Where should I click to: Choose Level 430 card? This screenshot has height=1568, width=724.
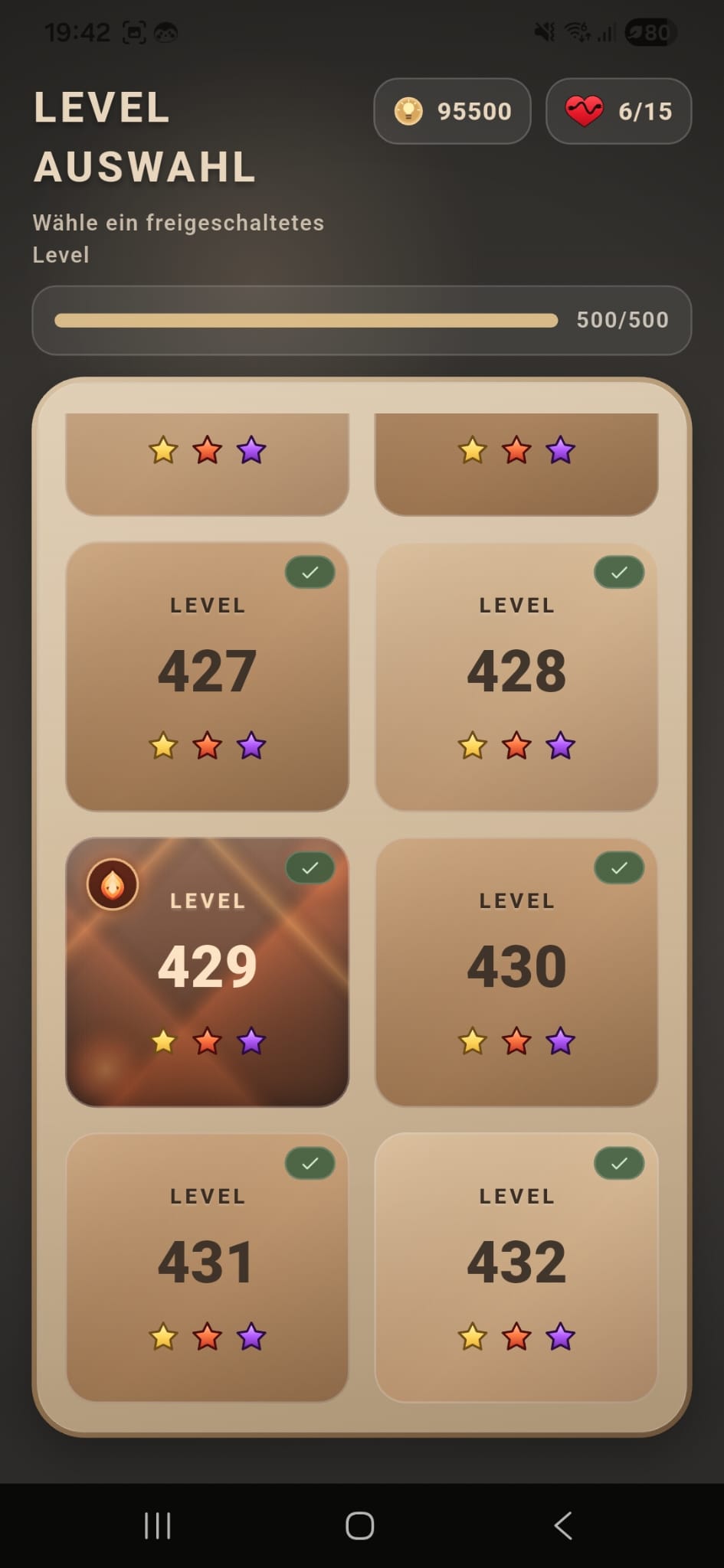516,972
